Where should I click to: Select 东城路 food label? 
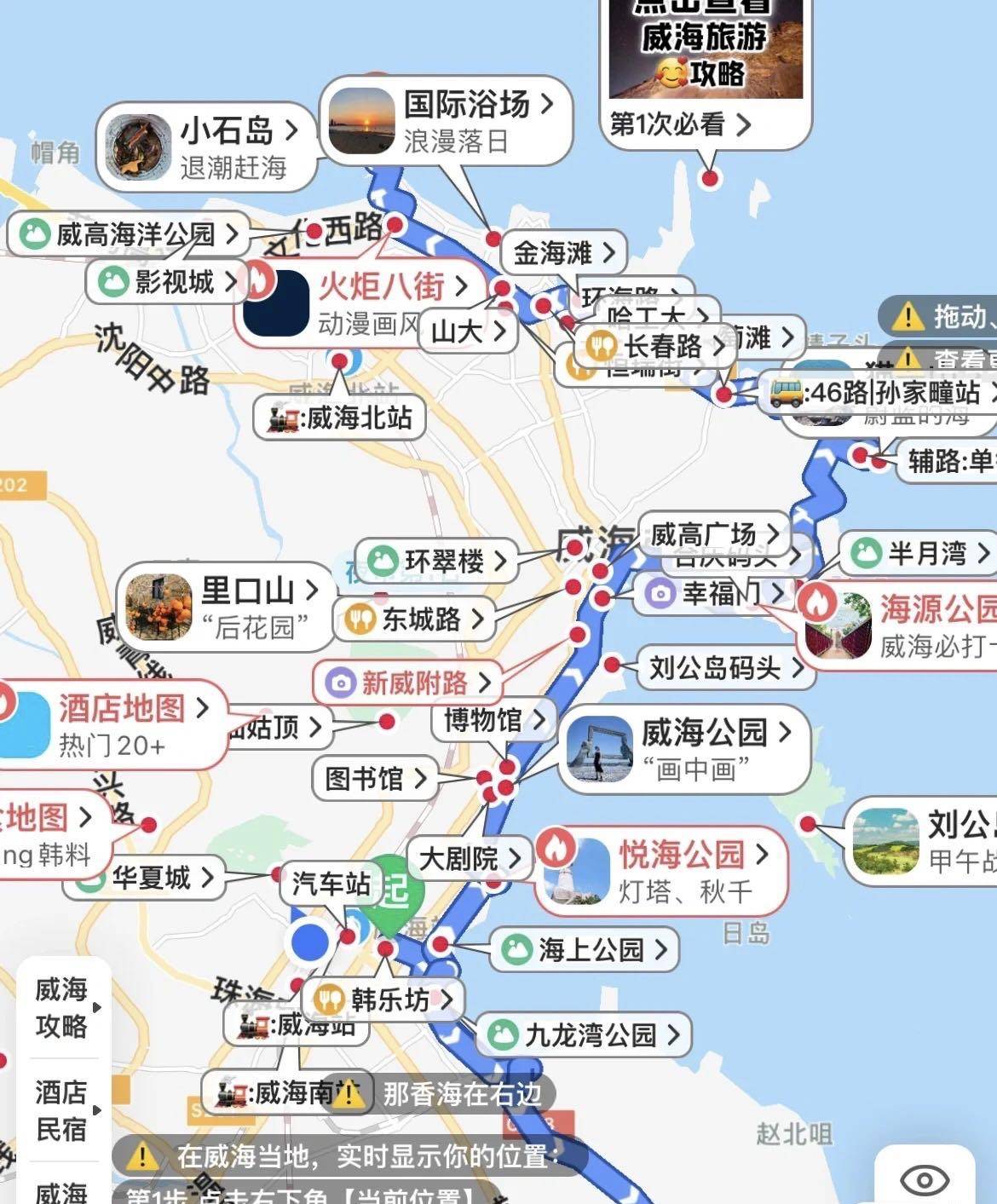point(412,619)
